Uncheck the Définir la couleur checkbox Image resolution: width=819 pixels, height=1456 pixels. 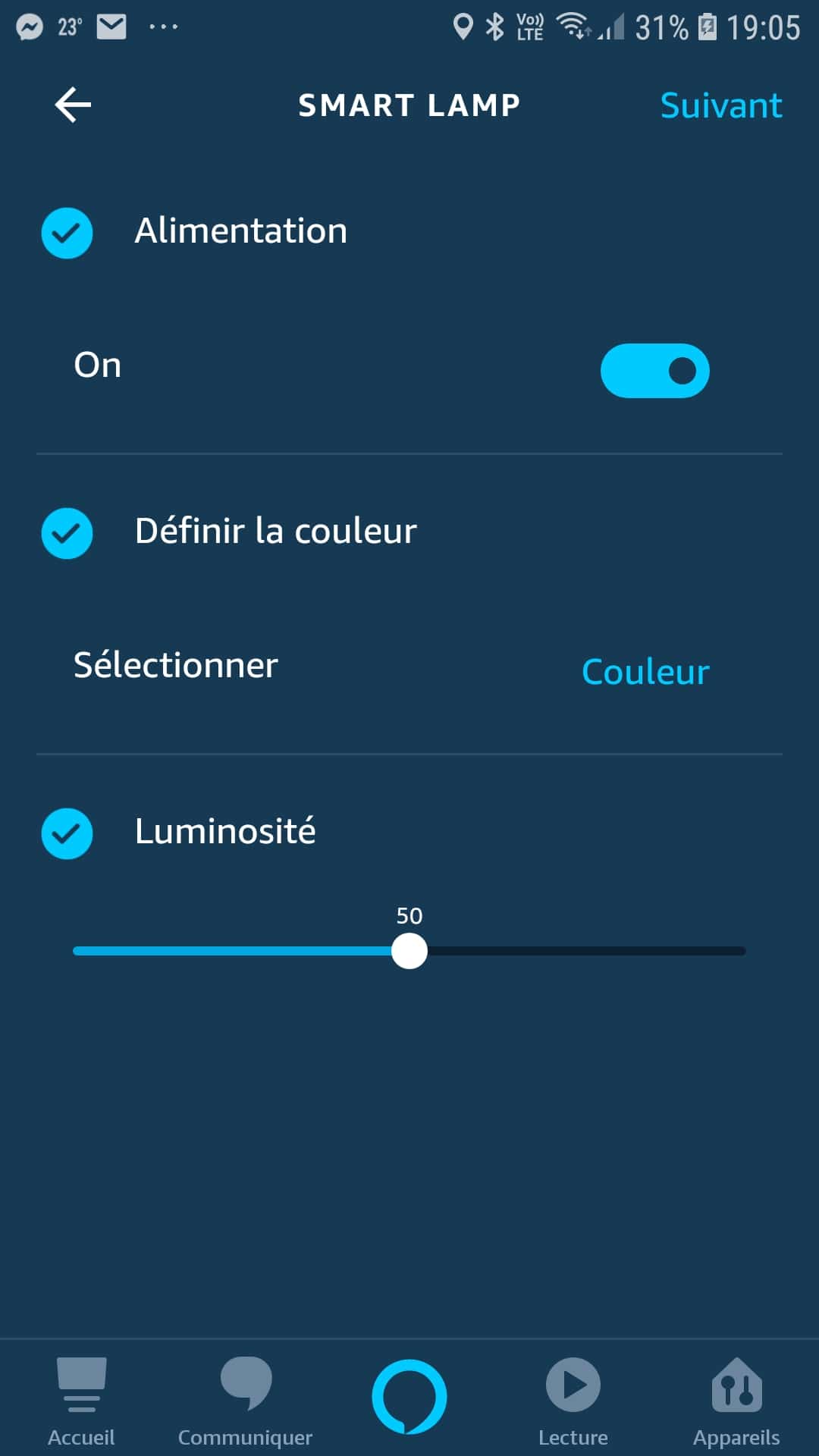click(x=67, y=533)
